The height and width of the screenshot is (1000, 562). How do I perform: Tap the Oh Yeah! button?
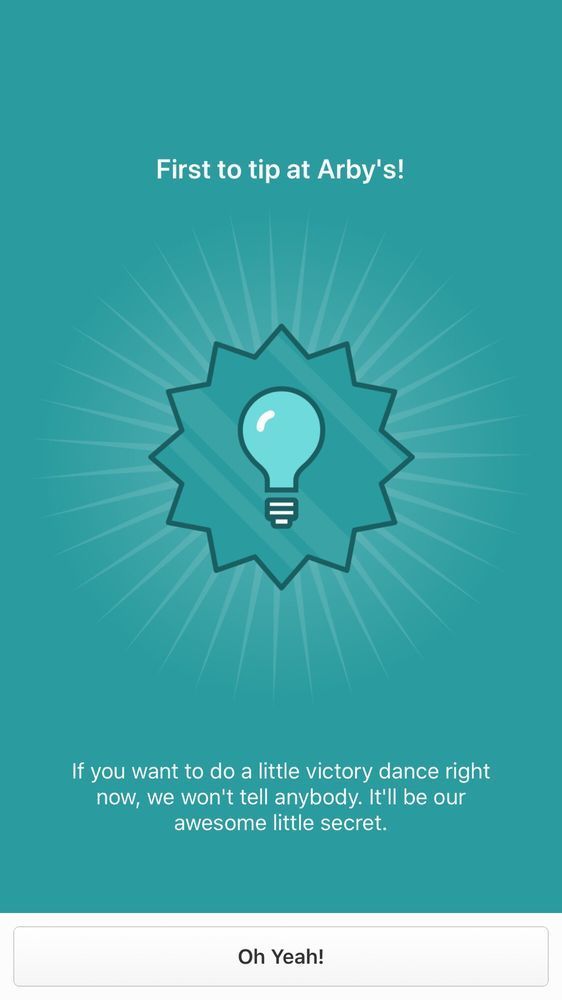click(x=281, y=956)
